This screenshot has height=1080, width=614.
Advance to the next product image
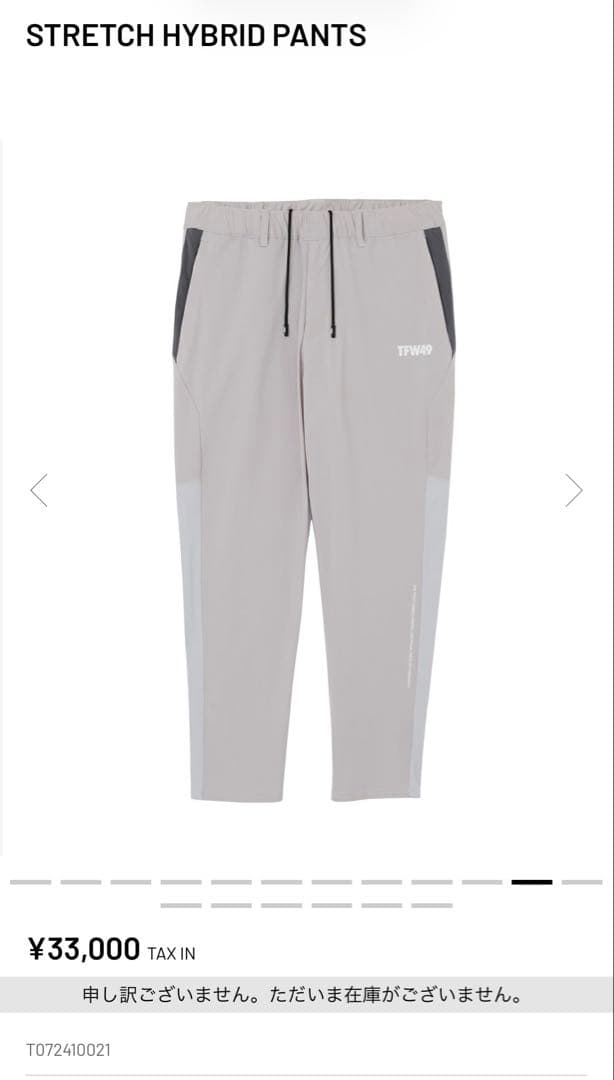pos(573,490)
